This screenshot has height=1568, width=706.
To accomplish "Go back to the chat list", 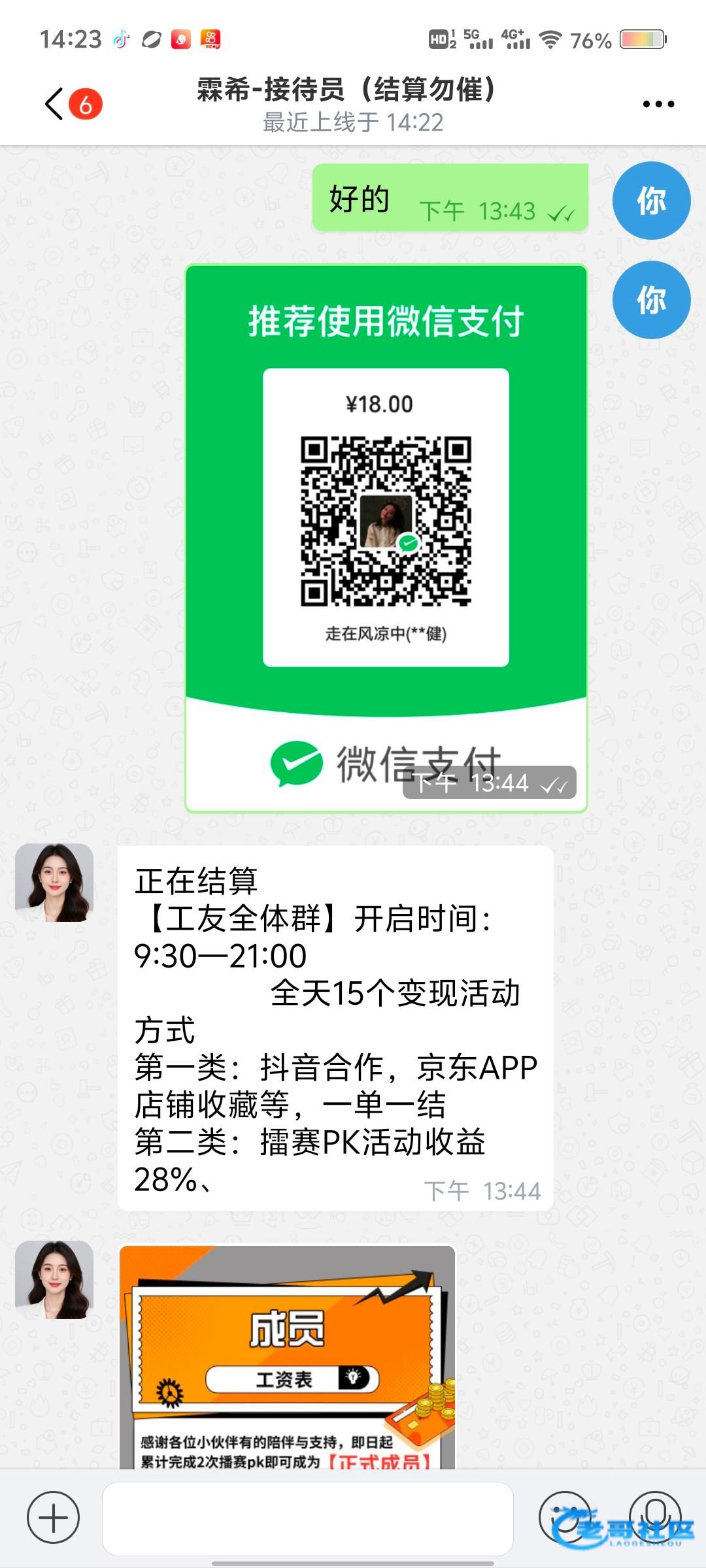I will [x=56, y=104].
